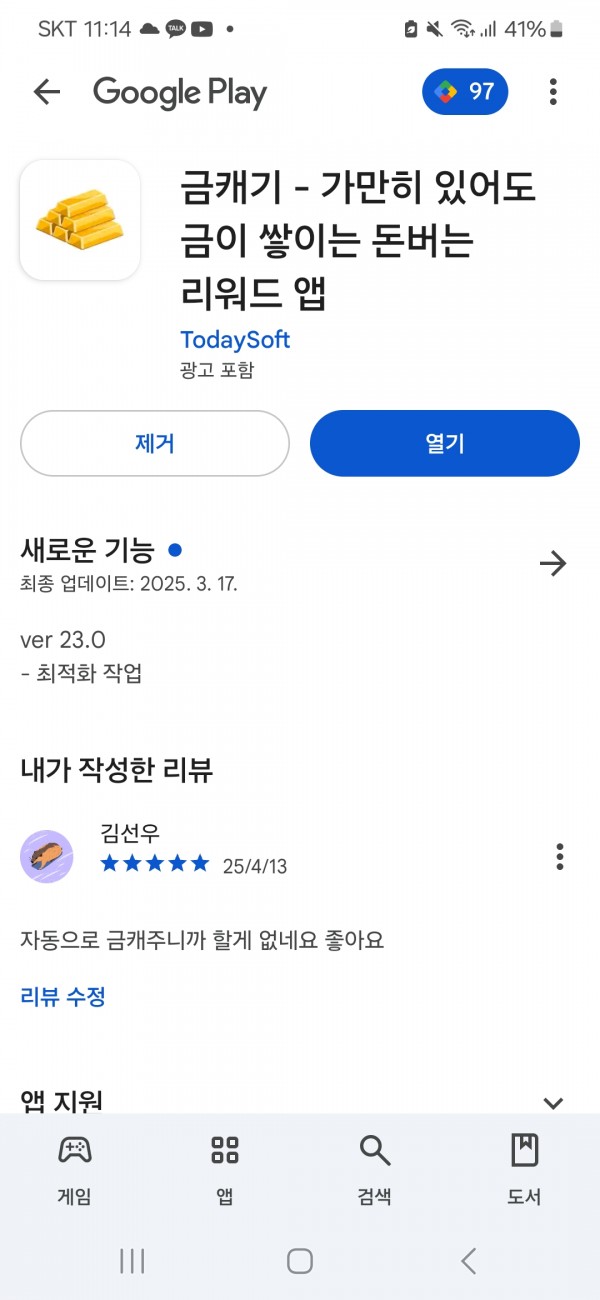This screenshot has height=1300, width=600.
Task: Switch to the 게임 tab
Action: (75, 1168)
